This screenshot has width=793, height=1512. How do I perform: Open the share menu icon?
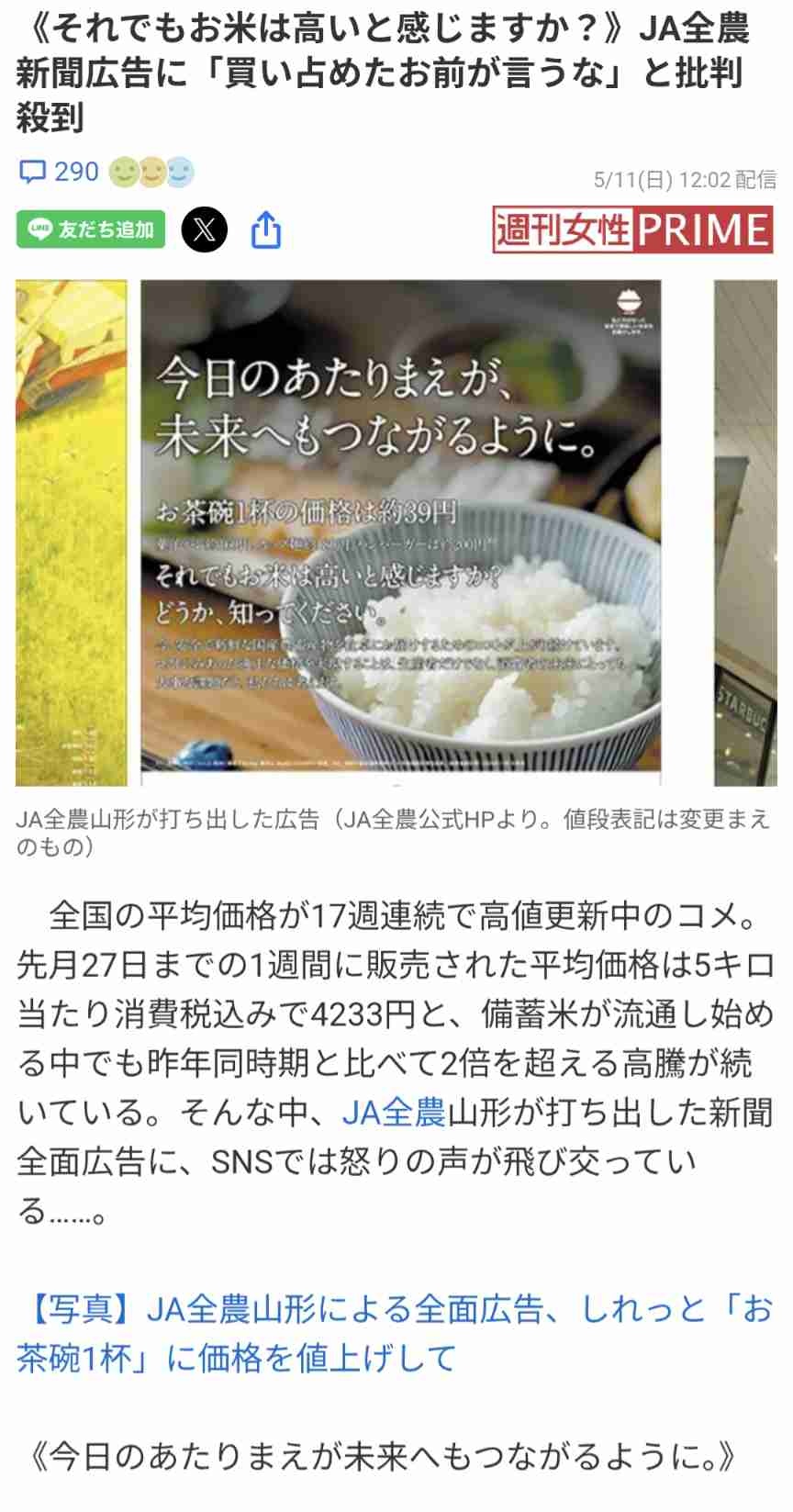[x=266, y=230]
